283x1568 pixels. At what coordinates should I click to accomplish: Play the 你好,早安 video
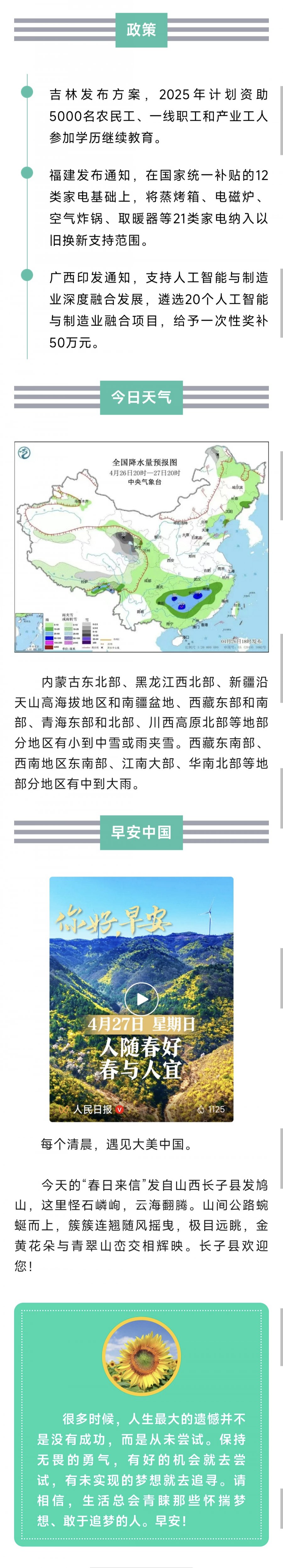tap(141, 998)
